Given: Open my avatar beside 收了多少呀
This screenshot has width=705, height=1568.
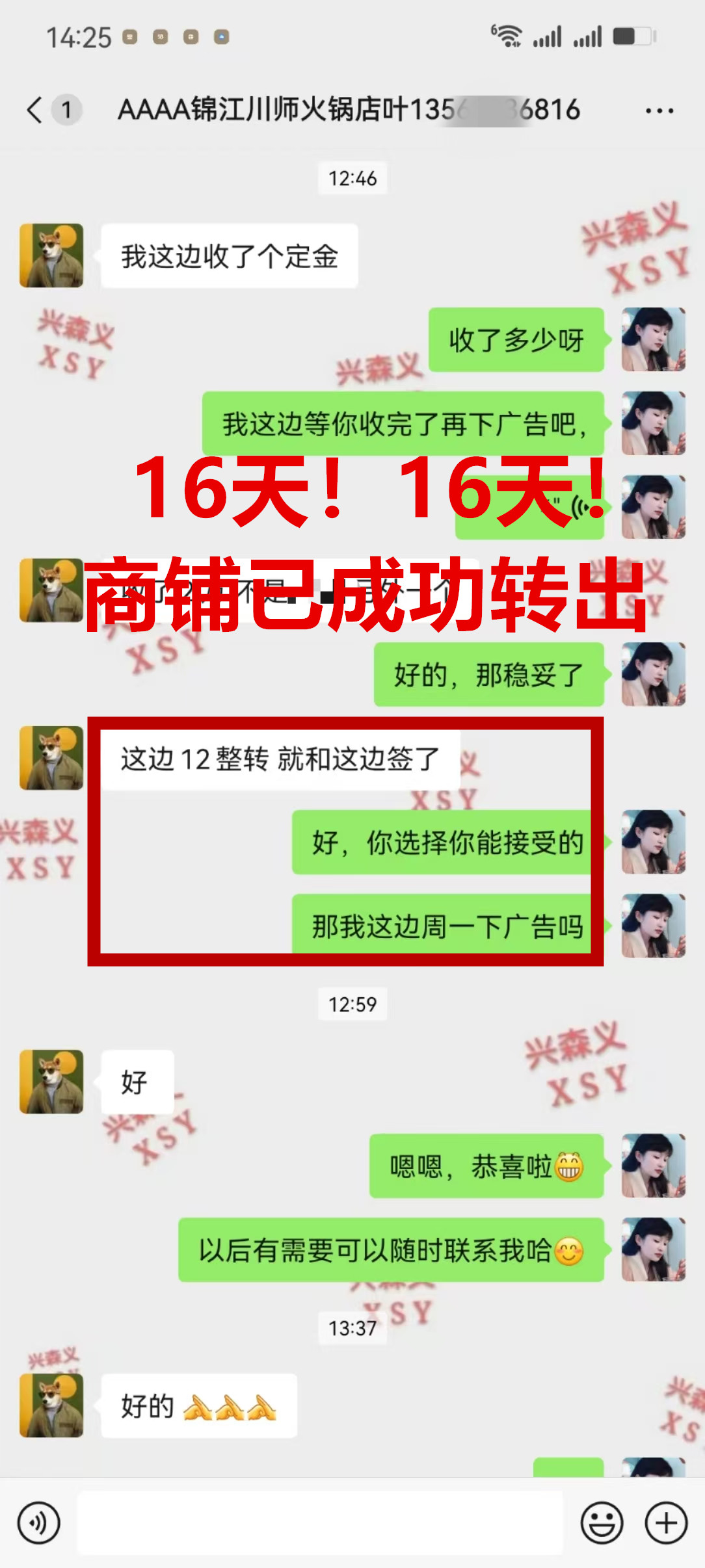Looking at the screenshot, I should [653, 339].
